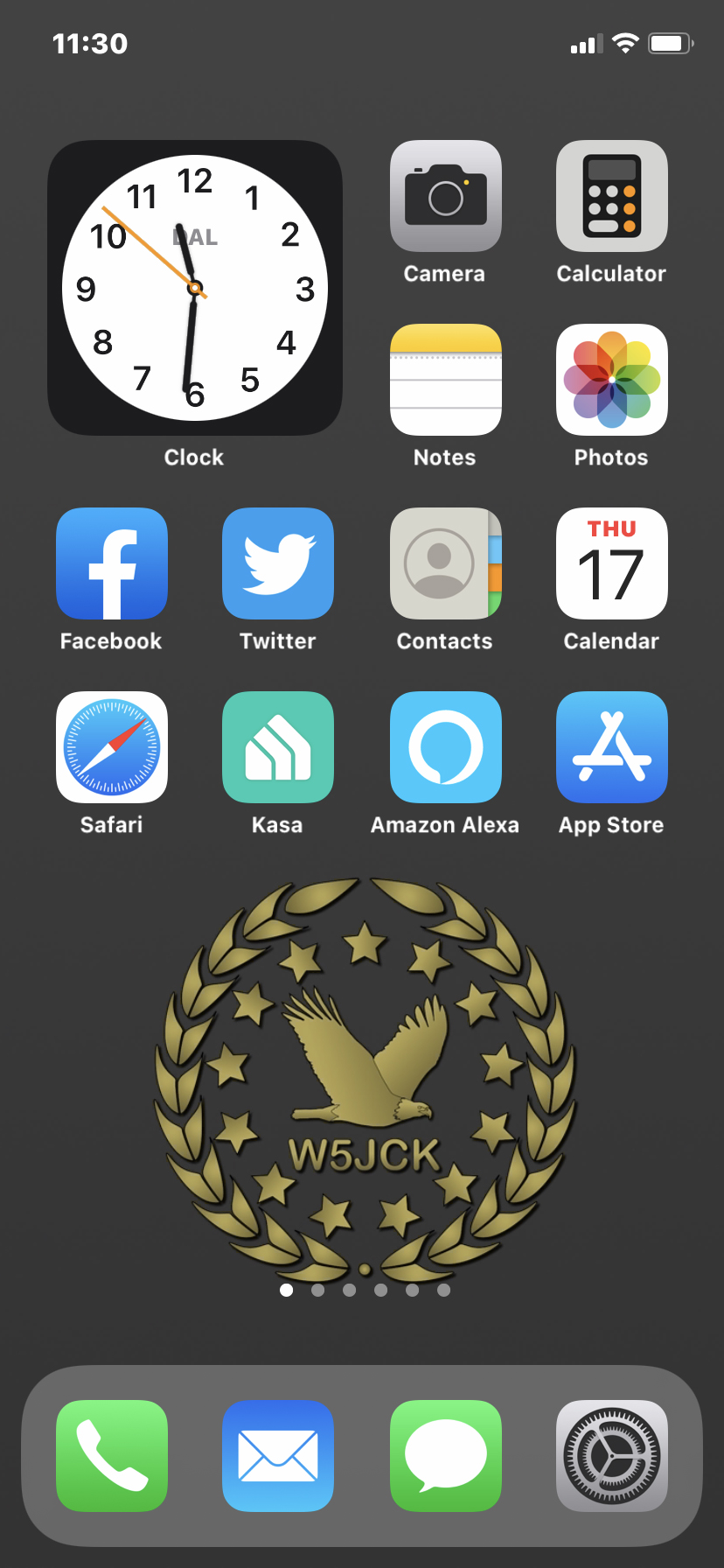Image resolution: width=724 pixels, height=1568 pixels.
Task: Check email in the Mail app
Action: click(x=278, y=1456)
